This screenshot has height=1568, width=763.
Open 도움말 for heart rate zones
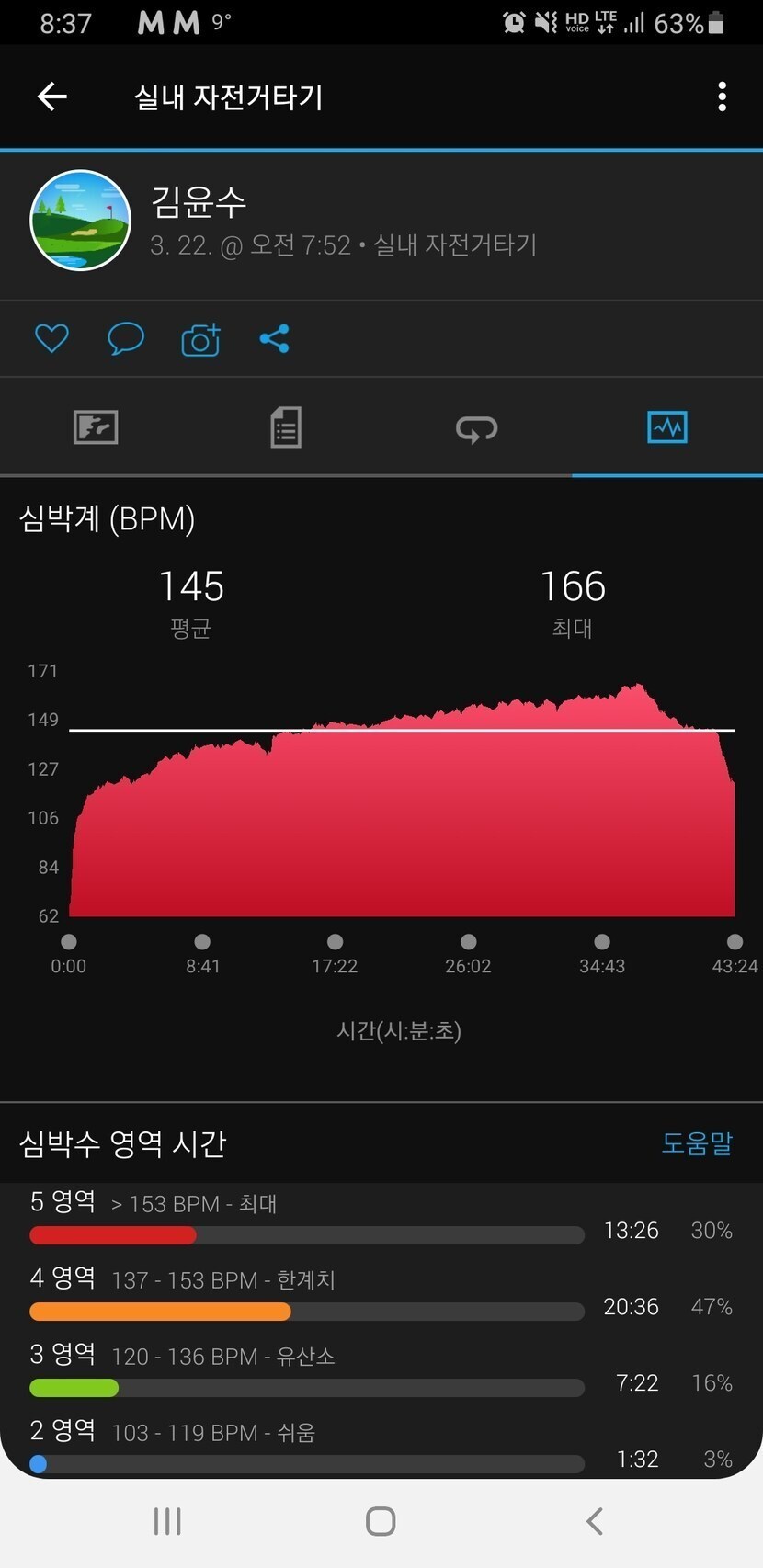tap(697, 1143)
